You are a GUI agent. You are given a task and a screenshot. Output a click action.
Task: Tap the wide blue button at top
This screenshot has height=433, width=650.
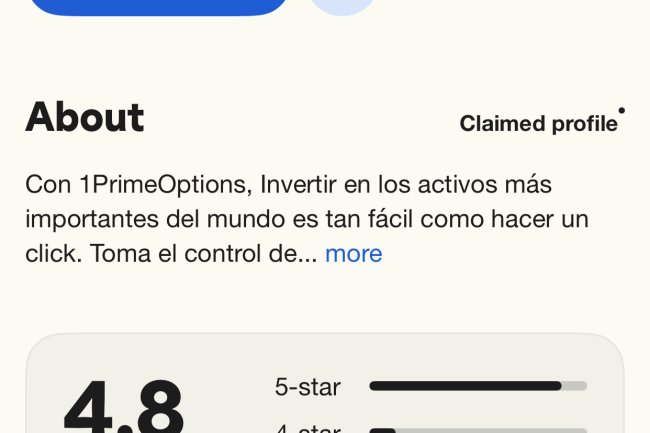pos(157,5)
